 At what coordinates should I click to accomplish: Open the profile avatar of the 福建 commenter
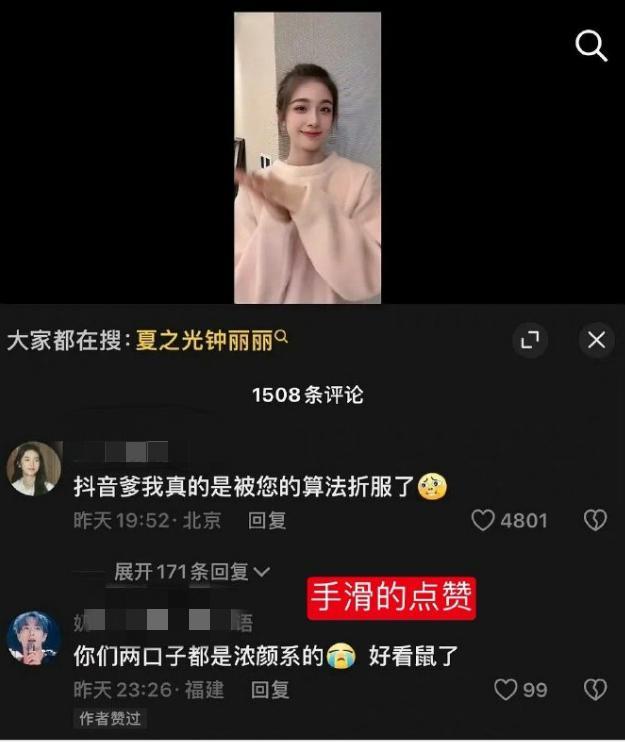point(33,637)
